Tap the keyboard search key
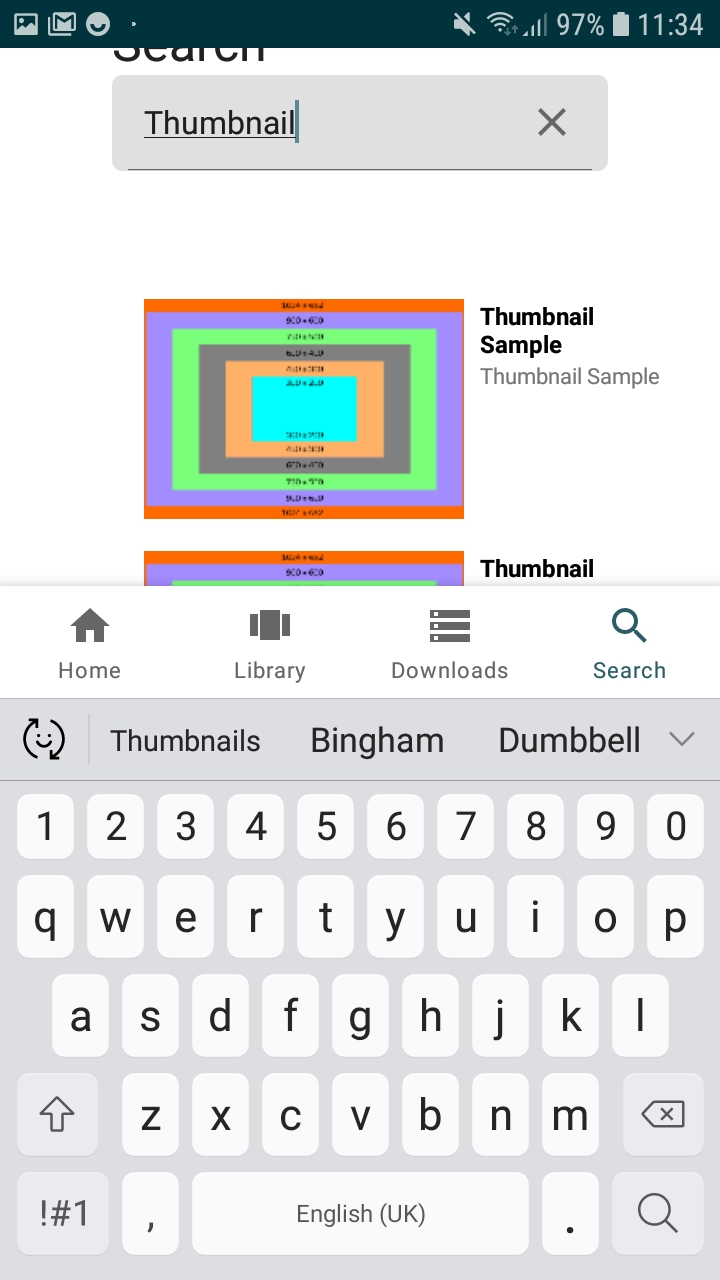This screenshot has width=720, height=1280. click(658, 1213)
